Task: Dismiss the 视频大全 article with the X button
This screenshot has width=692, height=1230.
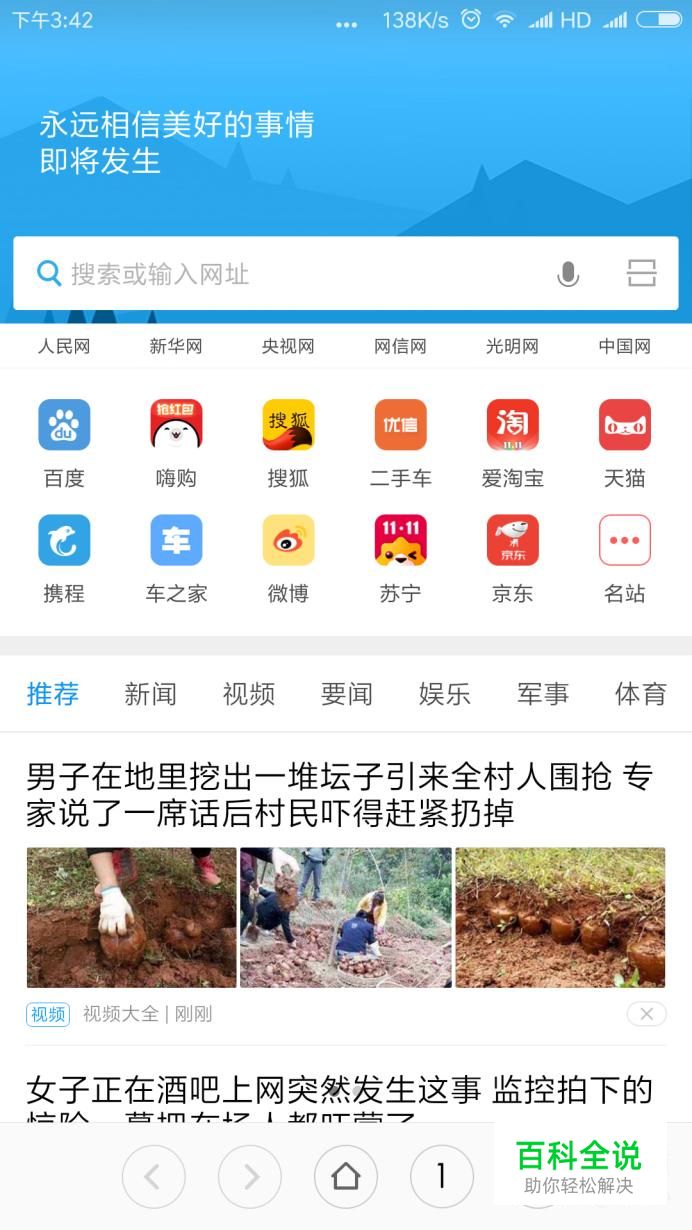Action: (646, 1014)
